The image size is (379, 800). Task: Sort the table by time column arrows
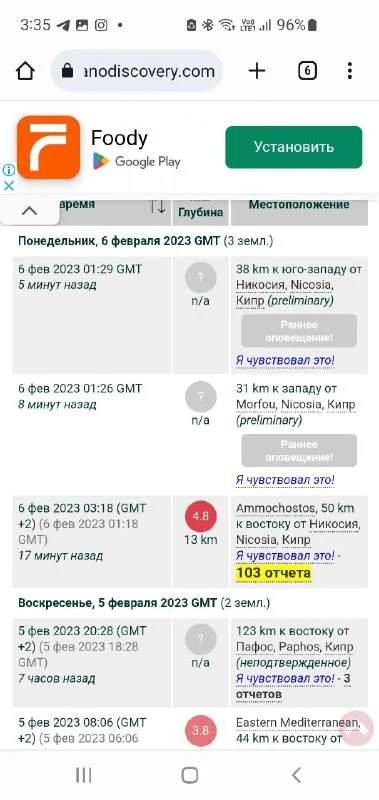[158, 206]
